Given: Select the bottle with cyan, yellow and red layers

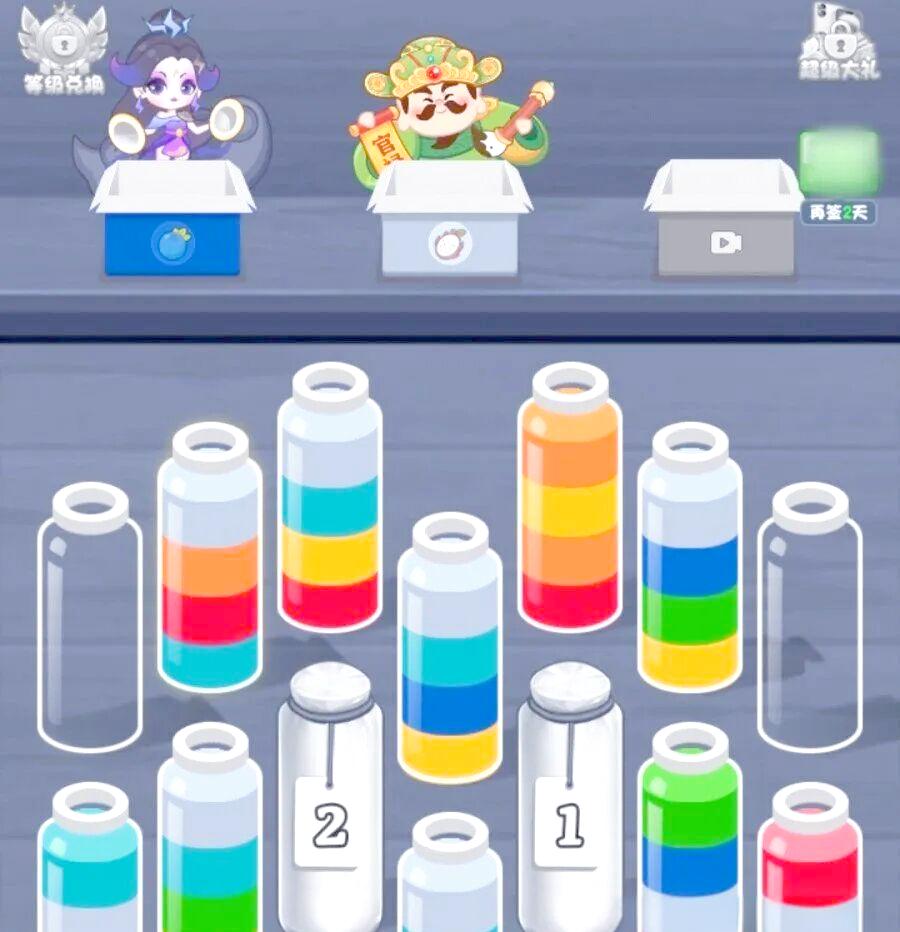Looking at the screenshot, I should point(329,520).
